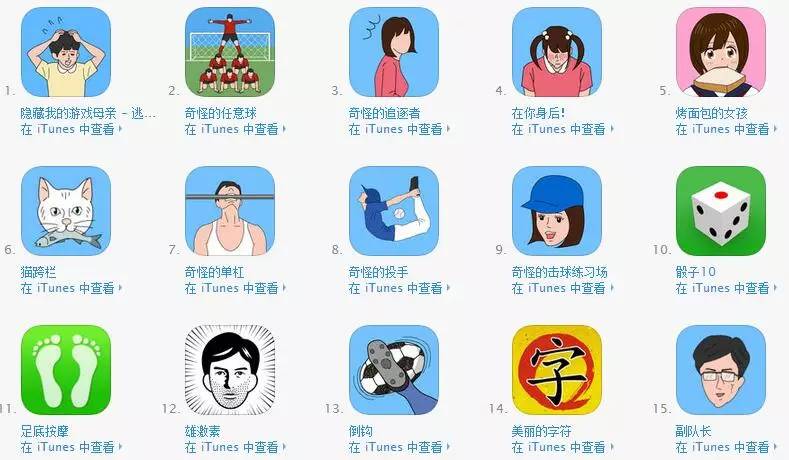Image resolution: width=789 pixels, height=460 pixels.
Task: Open the 奇怪的投手 app icon
Action: pyautogui.click(x=394, y=211)
